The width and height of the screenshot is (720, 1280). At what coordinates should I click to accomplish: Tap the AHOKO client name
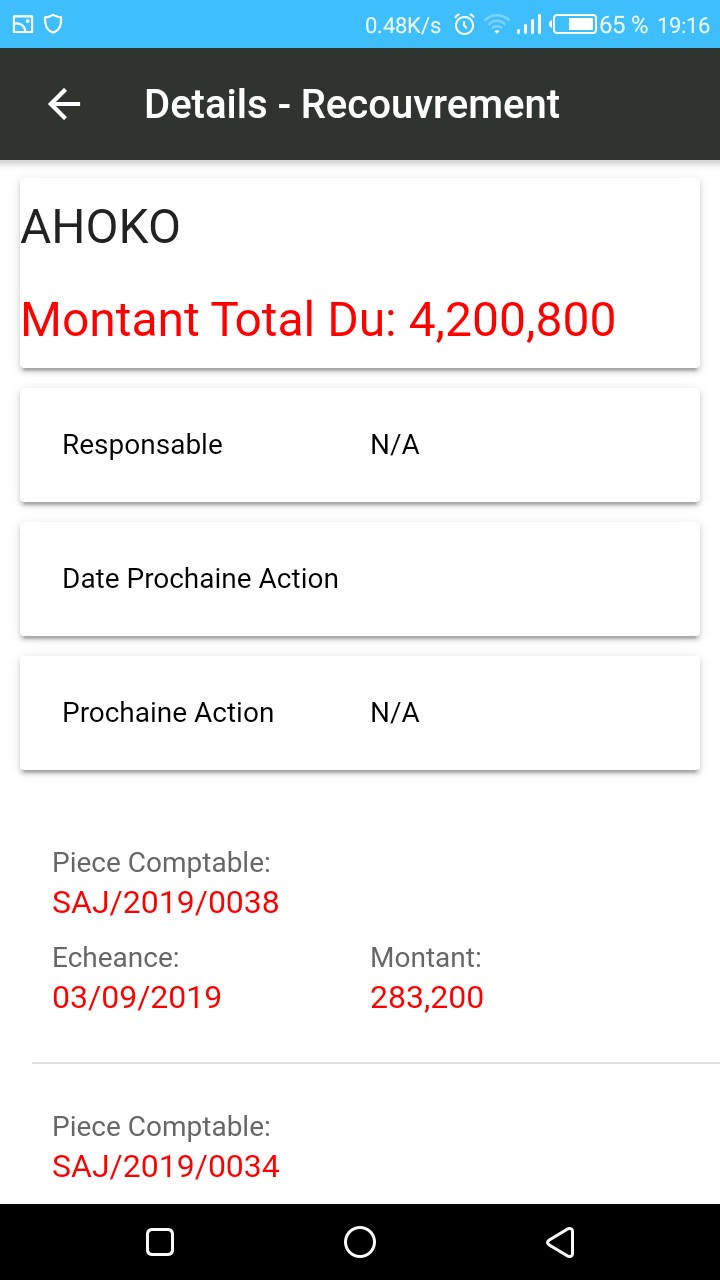point(100,224)
